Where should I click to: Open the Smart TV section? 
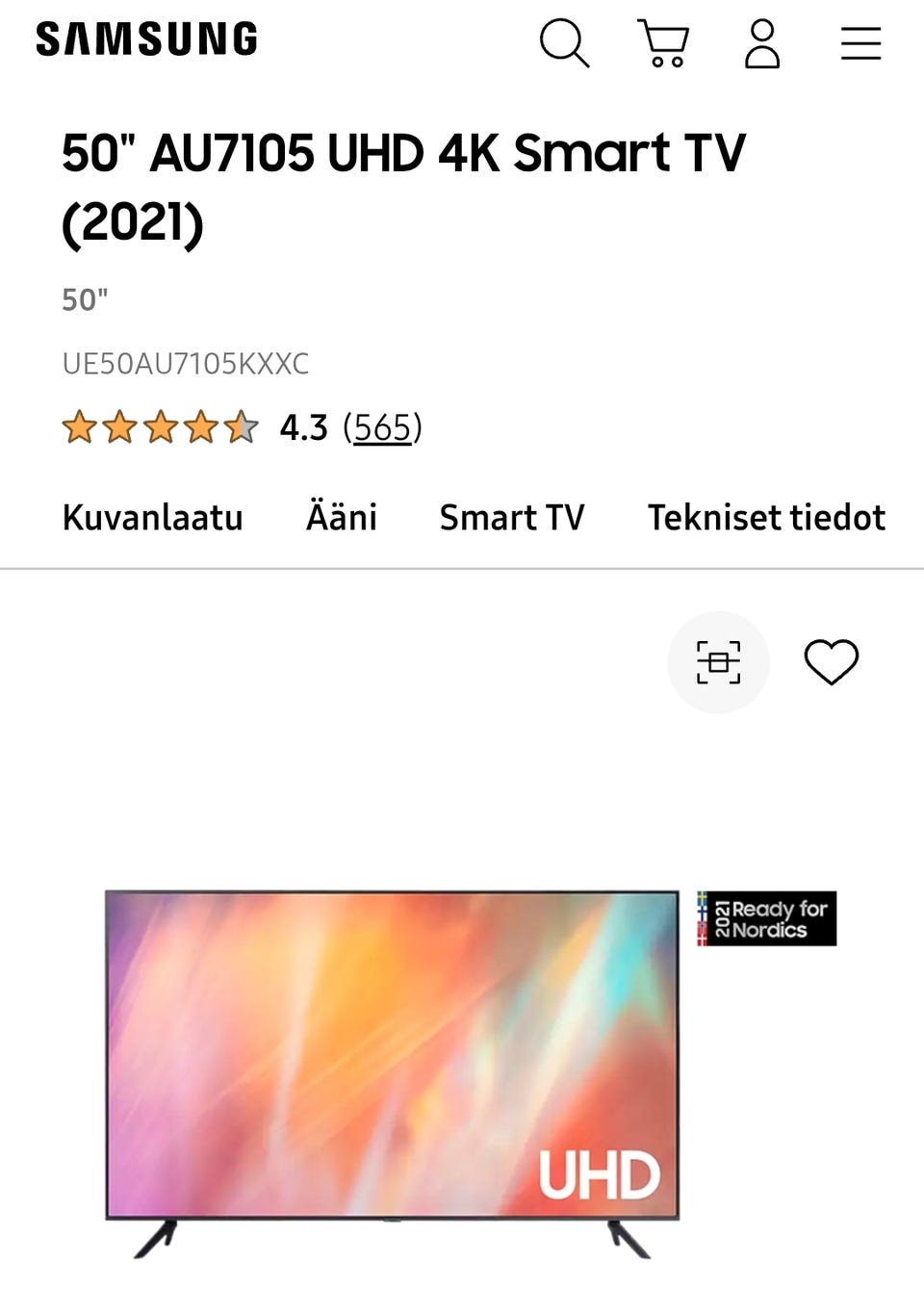[512, 517]
